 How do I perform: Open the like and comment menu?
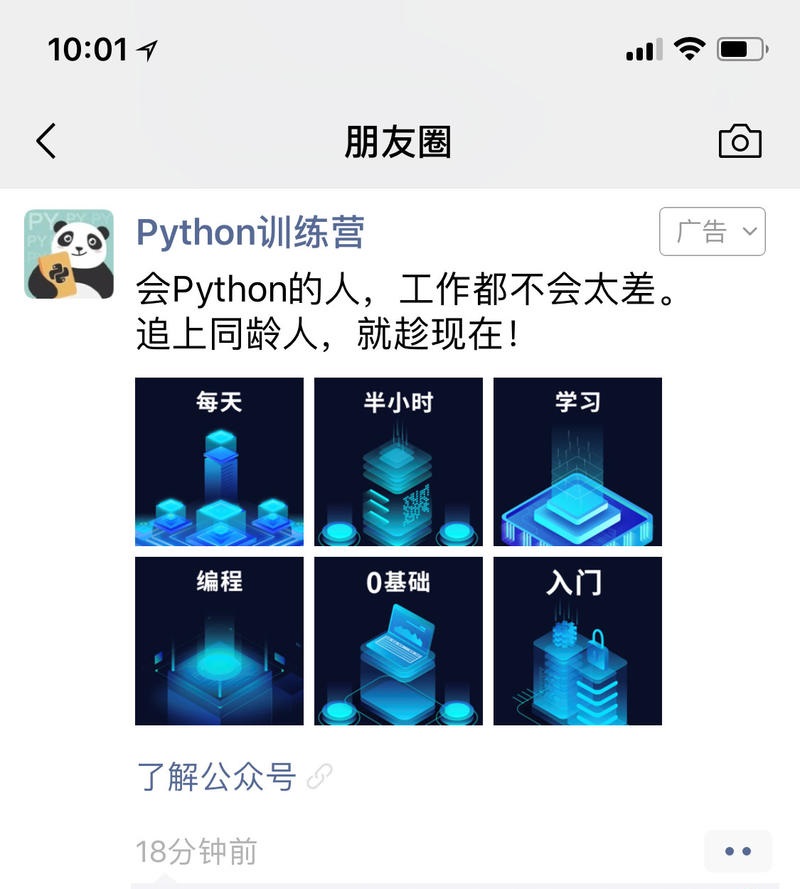[x=738, y=851]
